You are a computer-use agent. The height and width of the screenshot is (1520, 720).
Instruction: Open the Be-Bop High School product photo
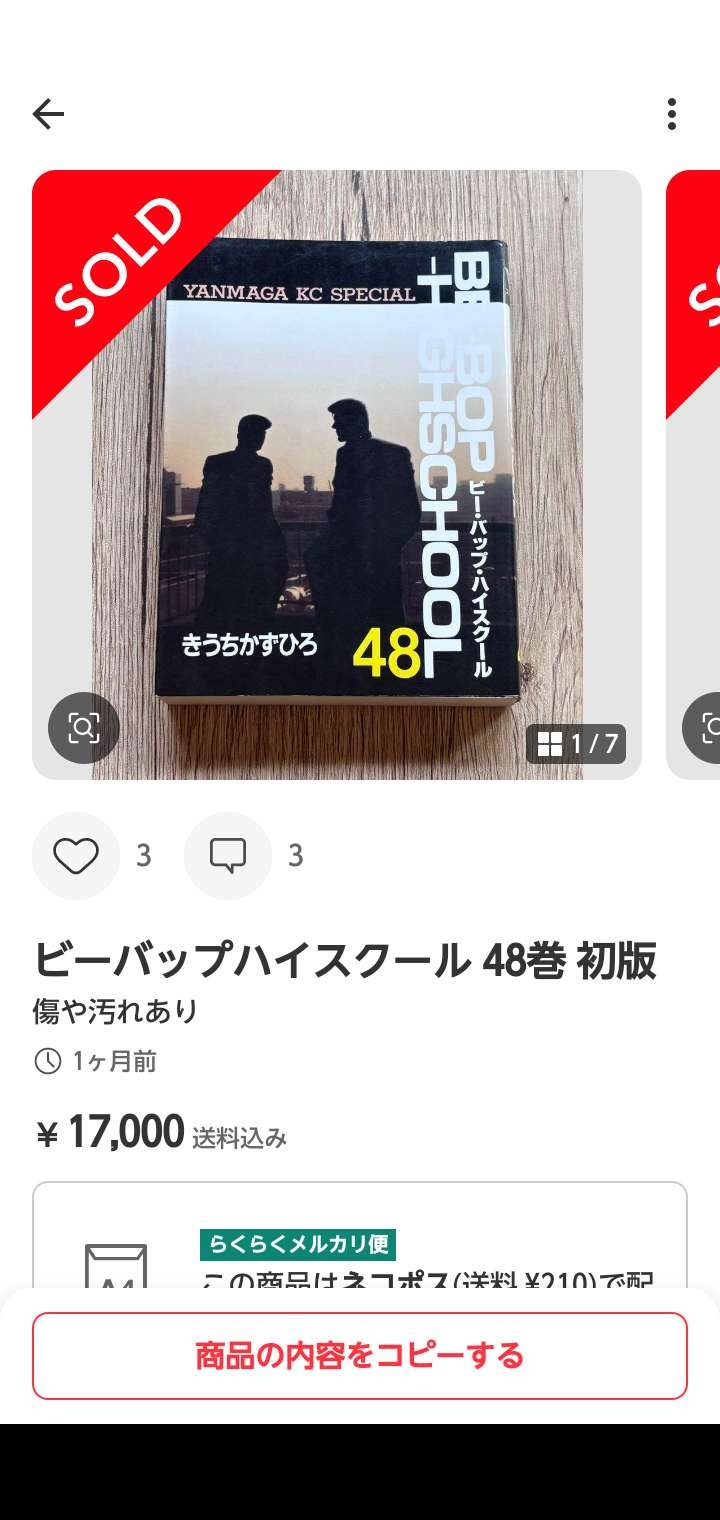[337, 475]
